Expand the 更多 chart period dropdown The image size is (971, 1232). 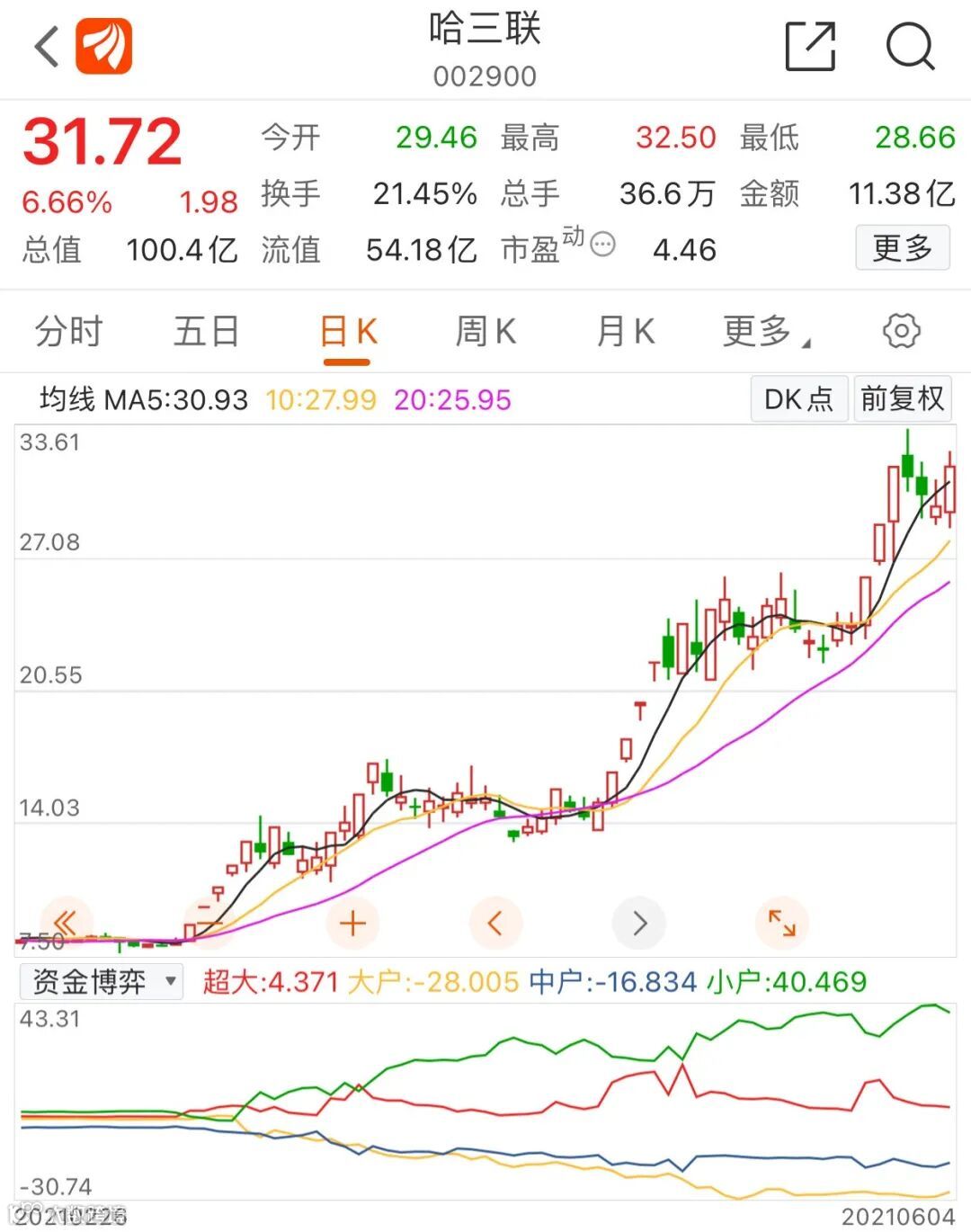pyautogui.click(x=764, y=331)
